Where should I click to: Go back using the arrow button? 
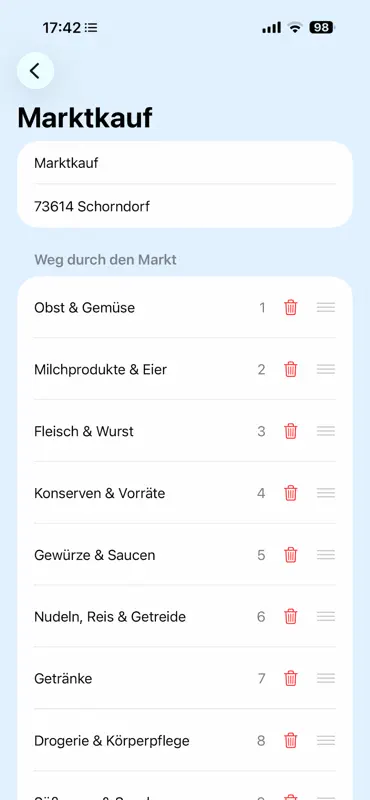click(x=35, y=71)
